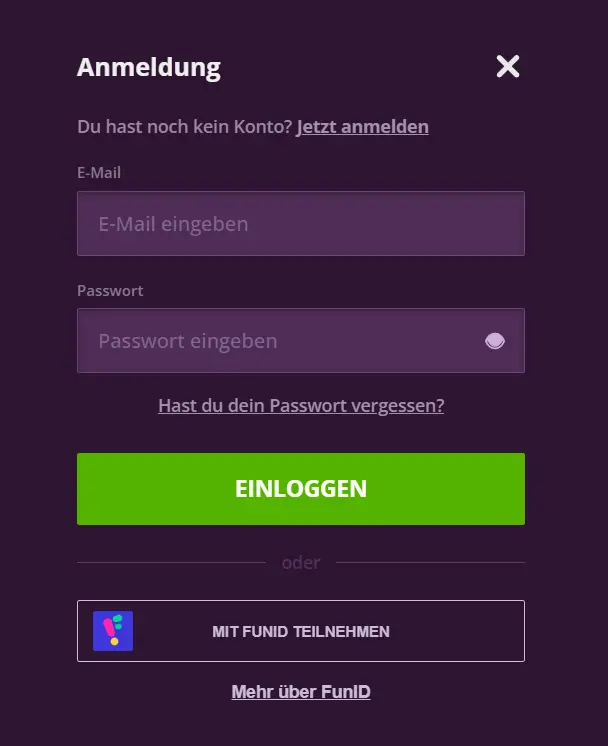
Task: Focus the E-Mail eingeben field
Action: pos(300,224)
